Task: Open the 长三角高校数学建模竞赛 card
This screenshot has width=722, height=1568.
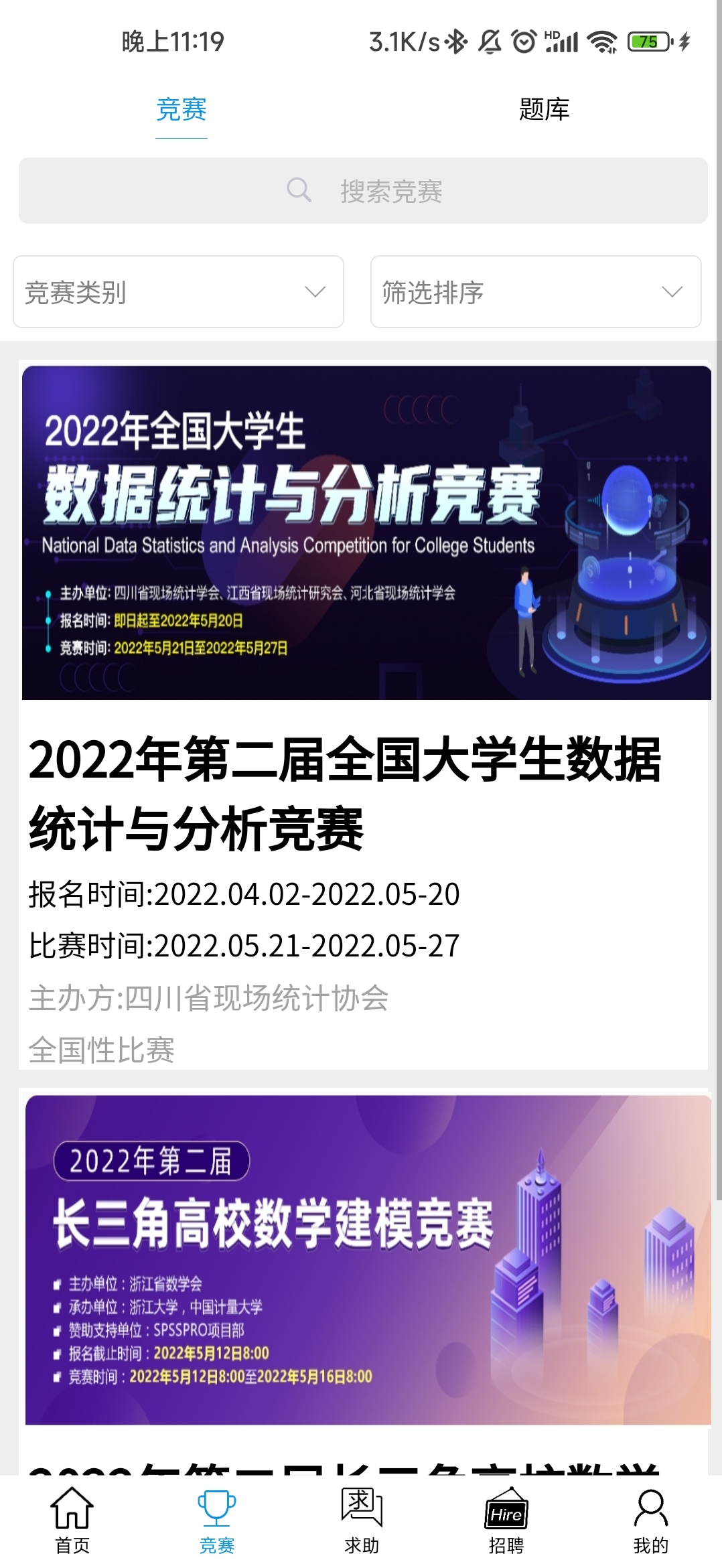Action: (367, 1259)
